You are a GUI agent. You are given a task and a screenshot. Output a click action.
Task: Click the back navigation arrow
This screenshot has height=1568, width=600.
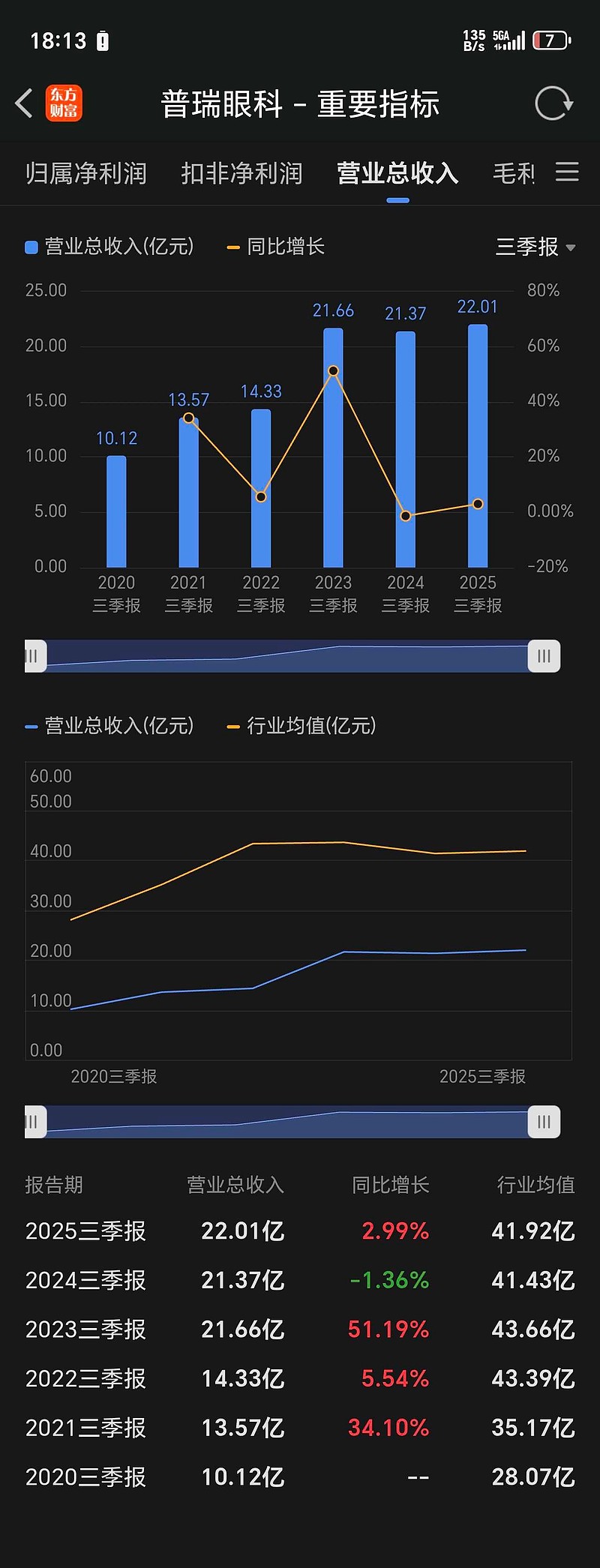point(23,103)
